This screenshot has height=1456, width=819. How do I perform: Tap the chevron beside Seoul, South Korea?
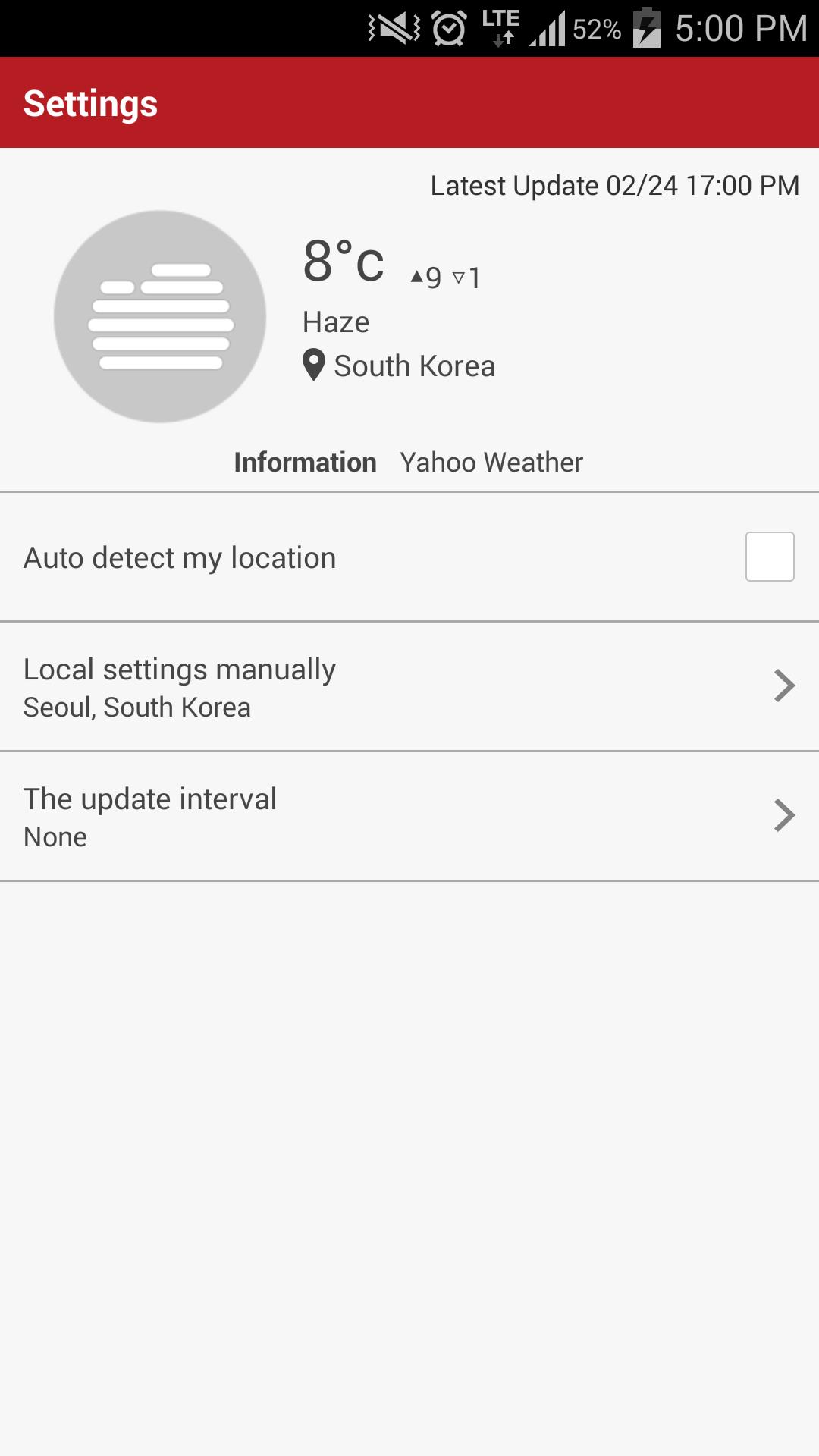point(781,685)
